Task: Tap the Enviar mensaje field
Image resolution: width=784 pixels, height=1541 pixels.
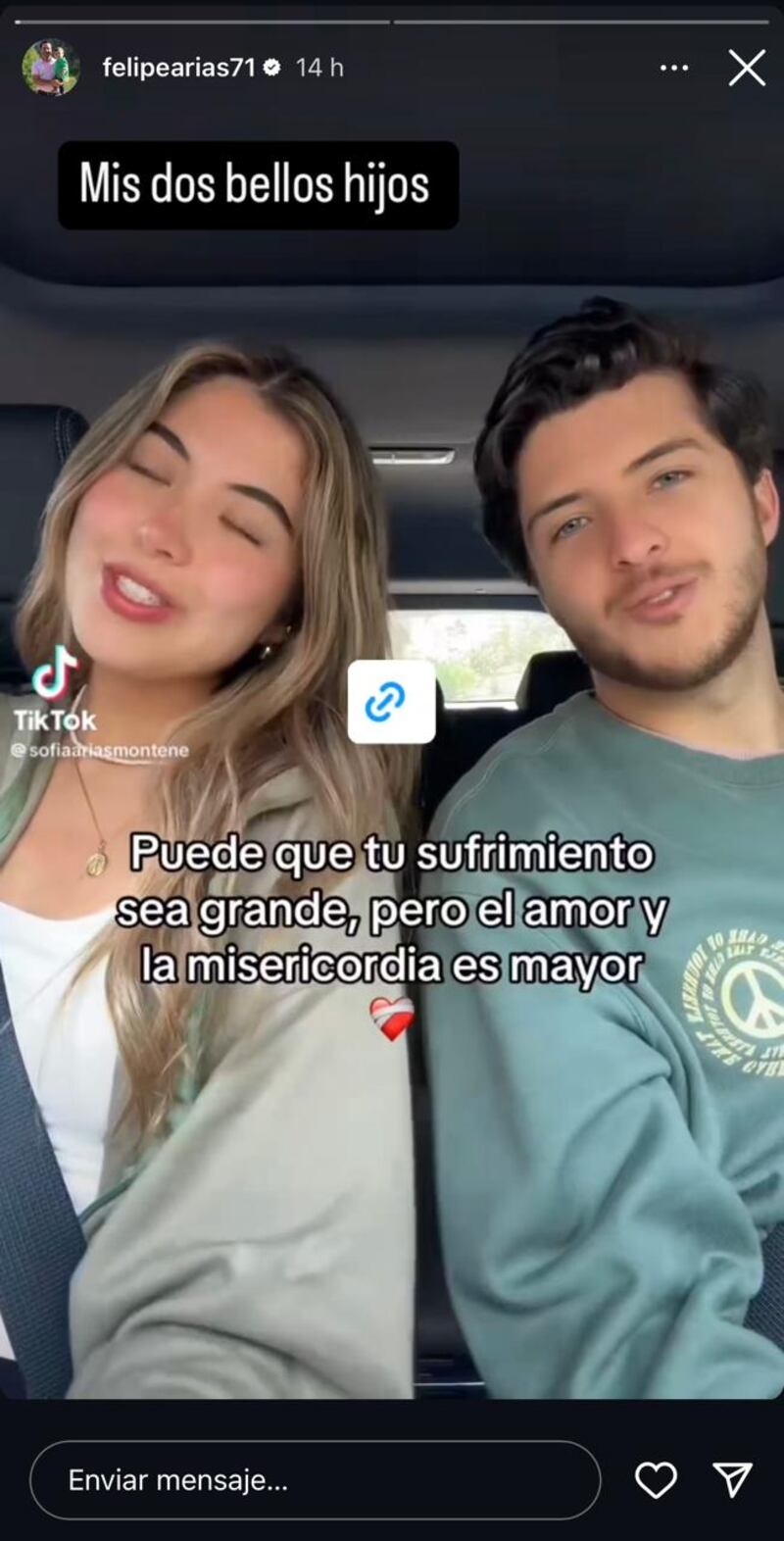Action: click(x=314, y=1480)
